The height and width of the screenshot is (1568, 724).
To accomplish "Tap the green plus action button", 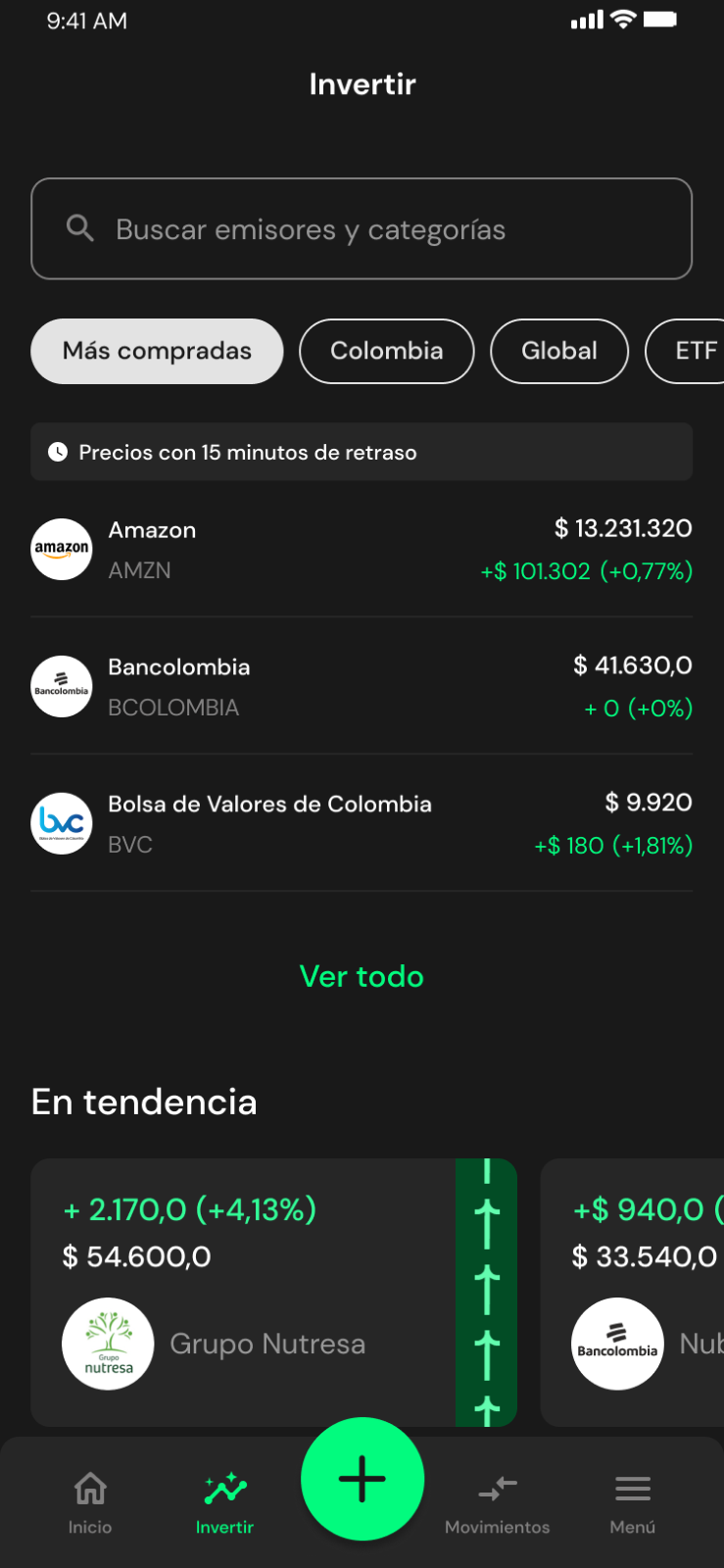I will pos(362,1479).
